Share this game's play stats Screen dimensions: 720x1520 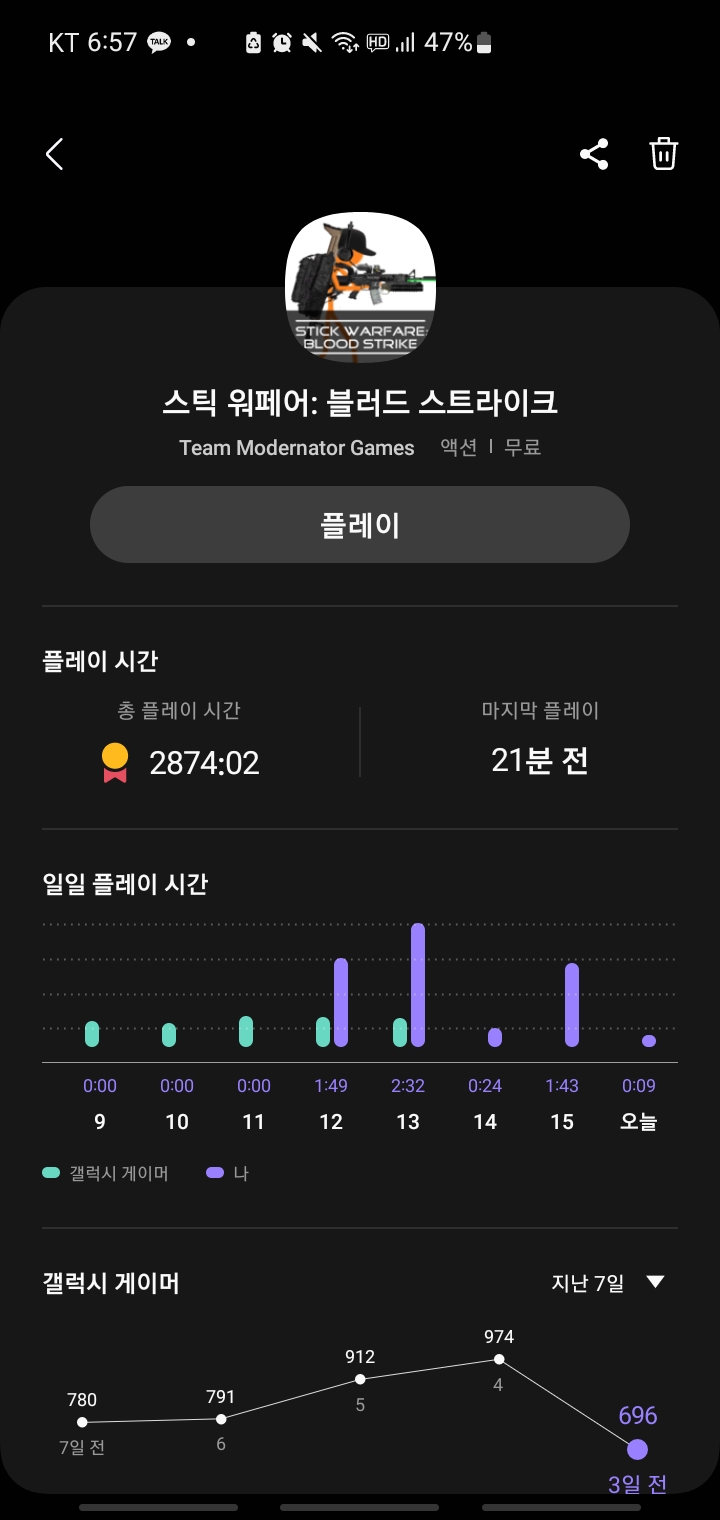tap(594, 154)
